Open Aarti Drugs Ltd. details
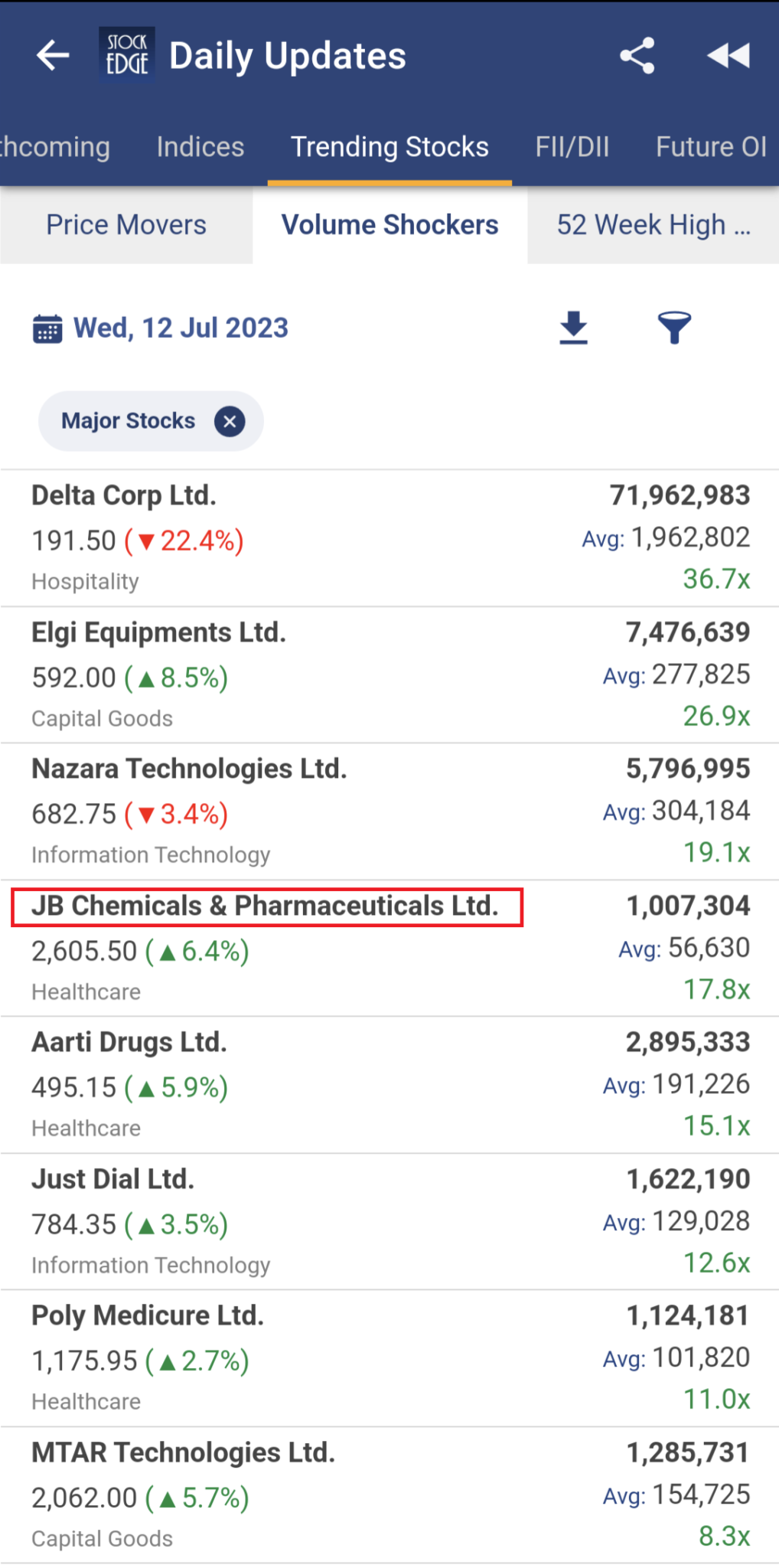 pyautogui.click(x=129, y=1043)
